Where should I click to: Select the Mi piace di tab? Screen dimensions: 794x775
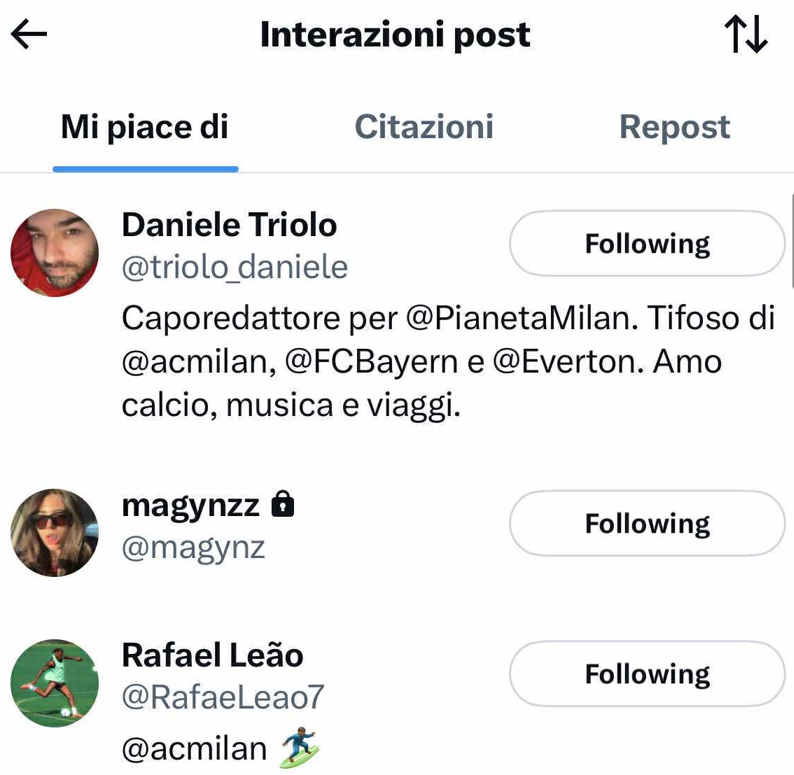145,127
